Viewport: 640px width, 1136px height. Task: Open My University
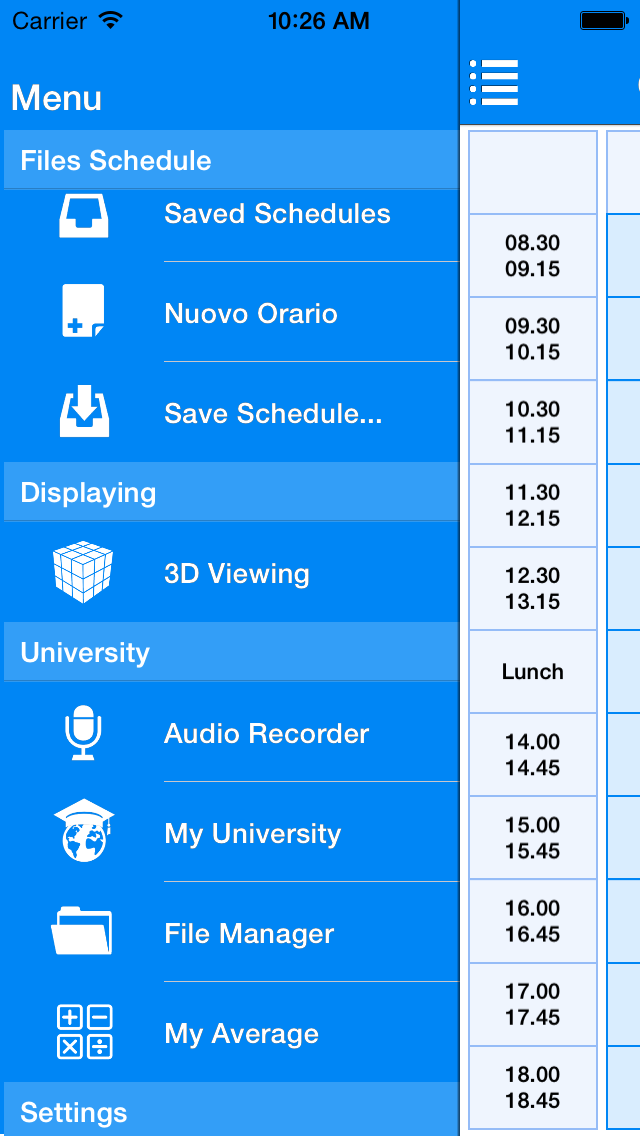click(231, 833)
